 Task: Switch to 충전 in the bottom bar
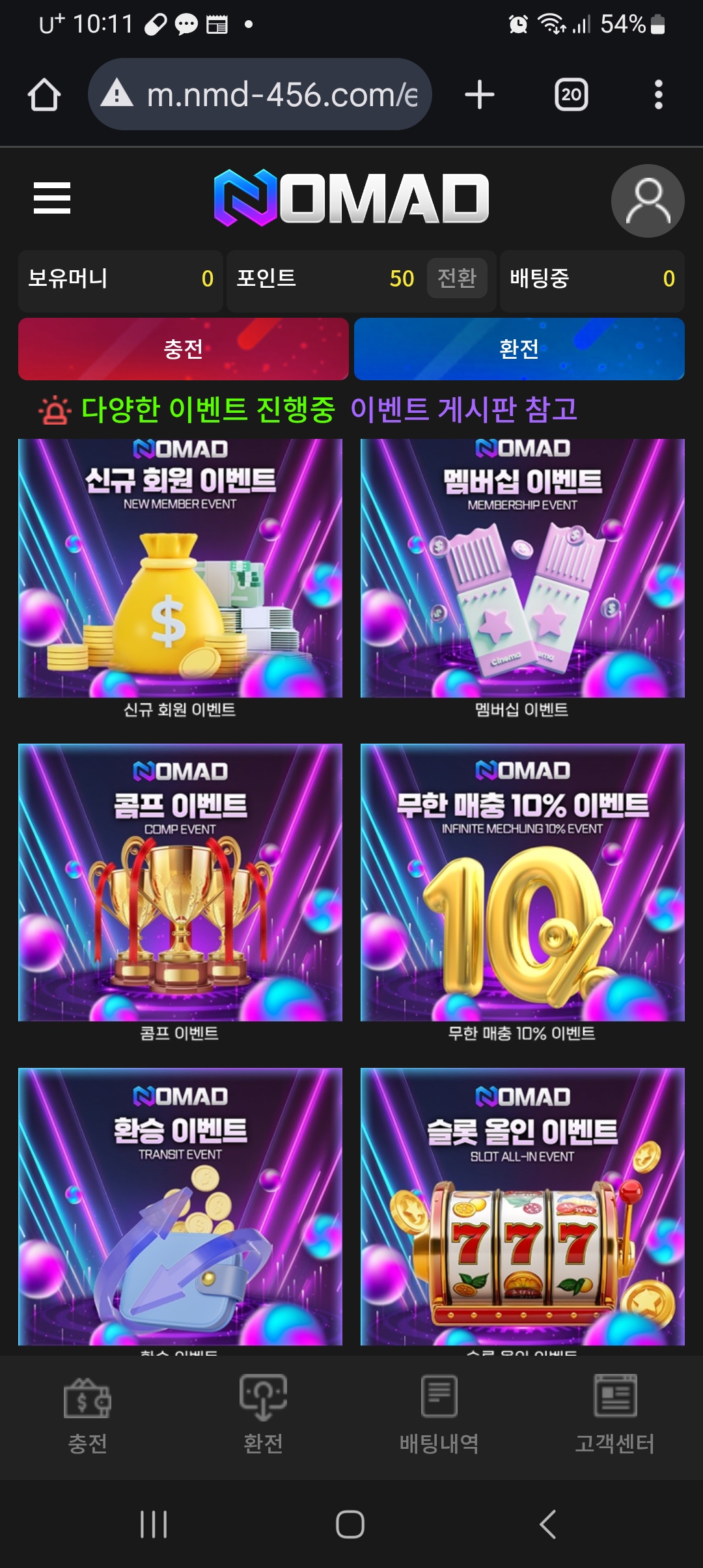click(x=88, y=1414)
